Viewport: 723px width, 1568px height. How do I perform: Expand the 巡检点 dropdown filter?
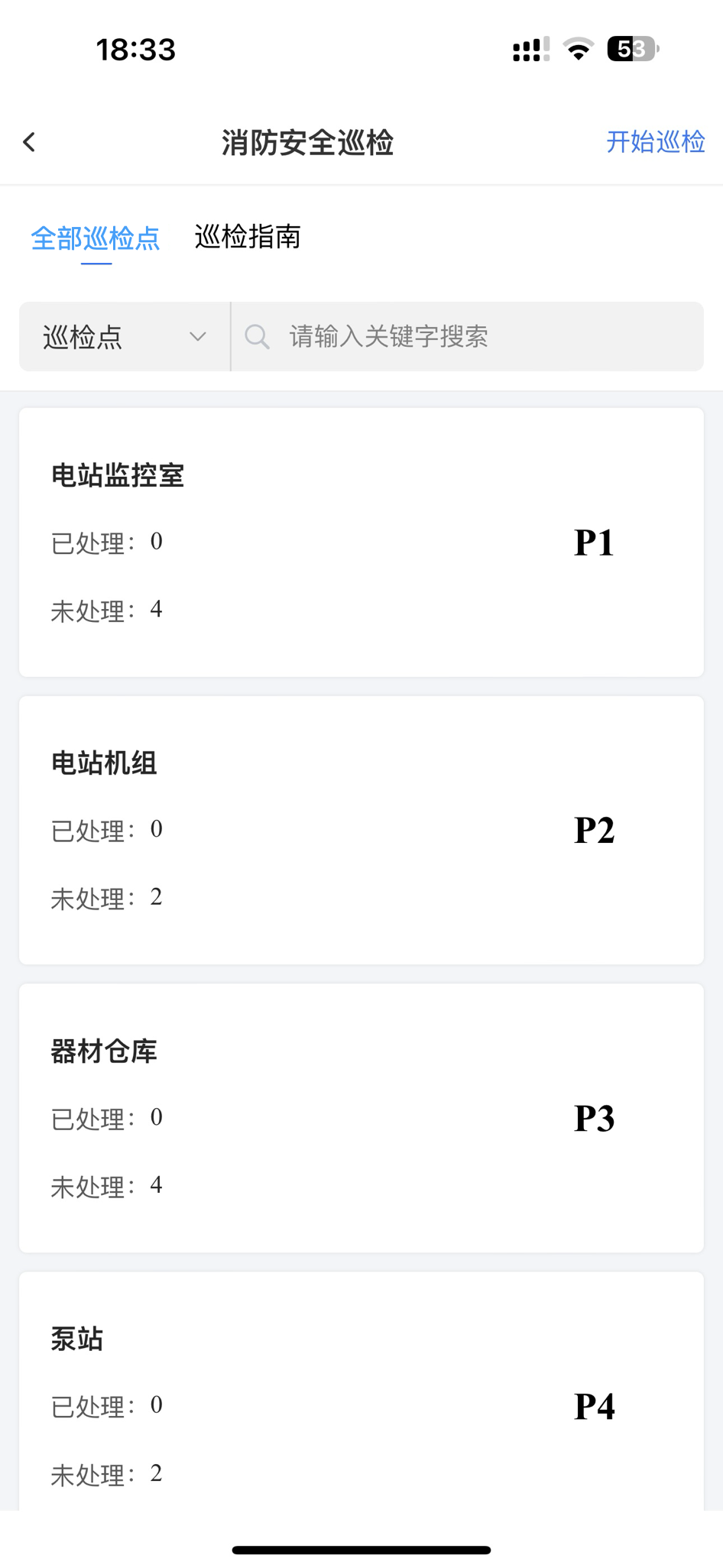click(125, 336)
